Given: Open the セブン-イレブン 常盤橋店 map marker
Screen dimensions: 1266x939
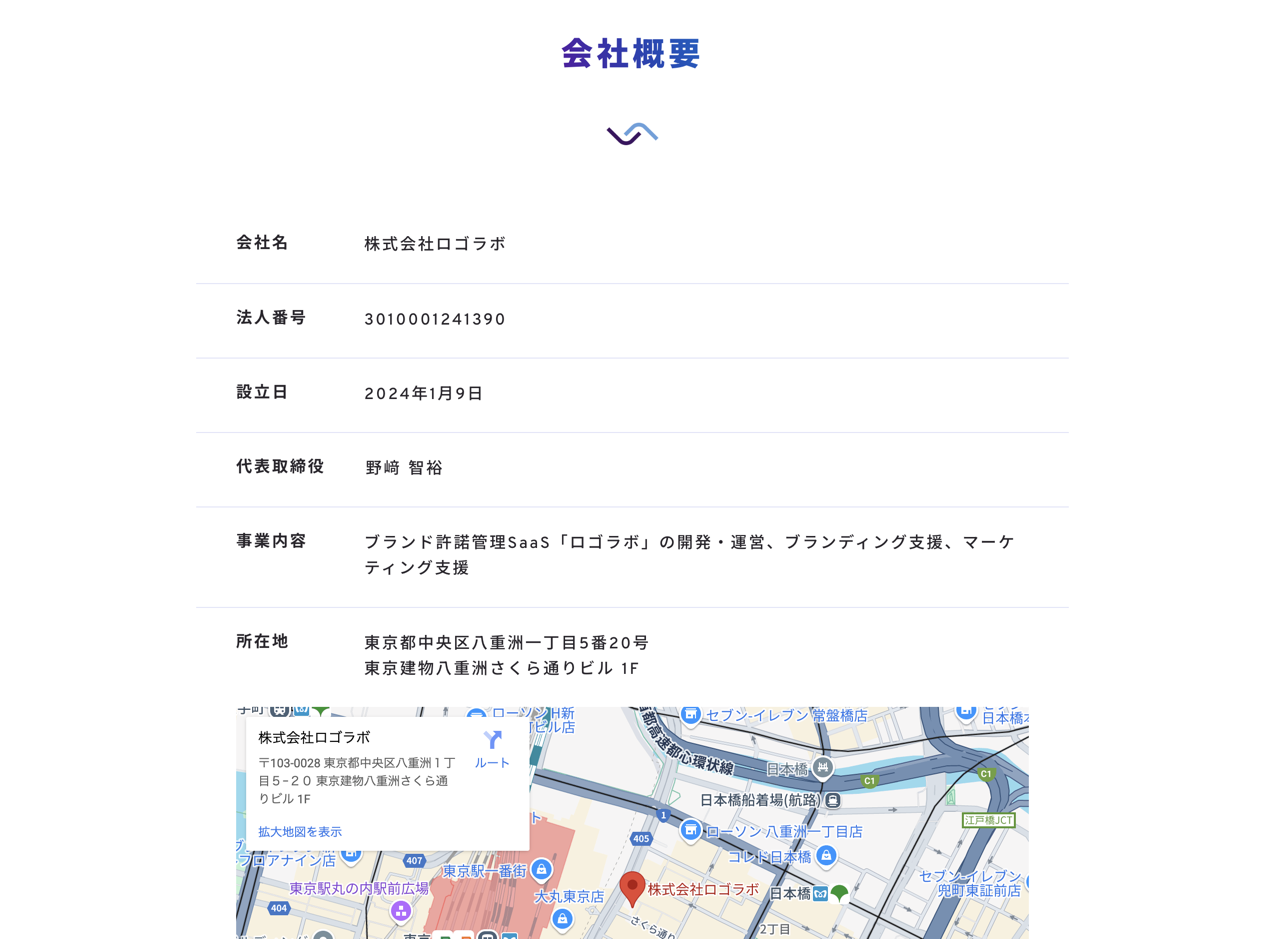Looking at the screenshot, I should [x=690, y=715].
